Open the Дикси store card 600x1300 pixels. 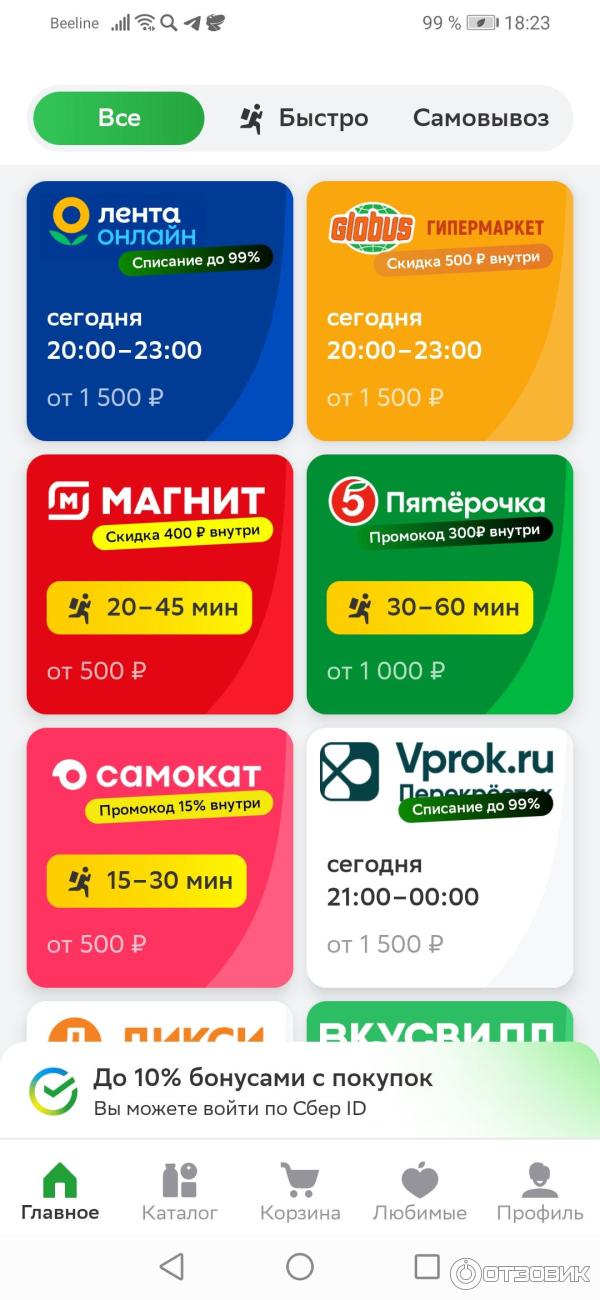pyautogui.click(x=160, y=1022)
